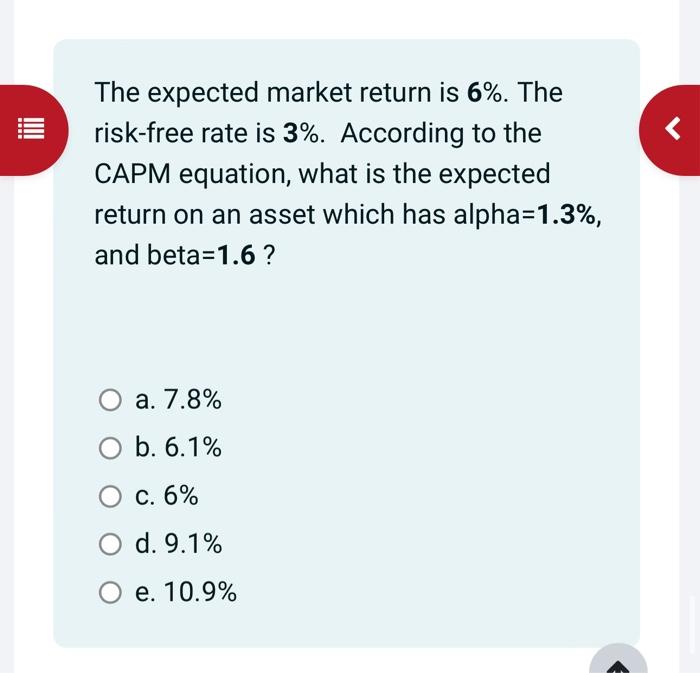Pick answer c. 6%
The height and width of the screenshot is (673, 700).
[110, 496]
